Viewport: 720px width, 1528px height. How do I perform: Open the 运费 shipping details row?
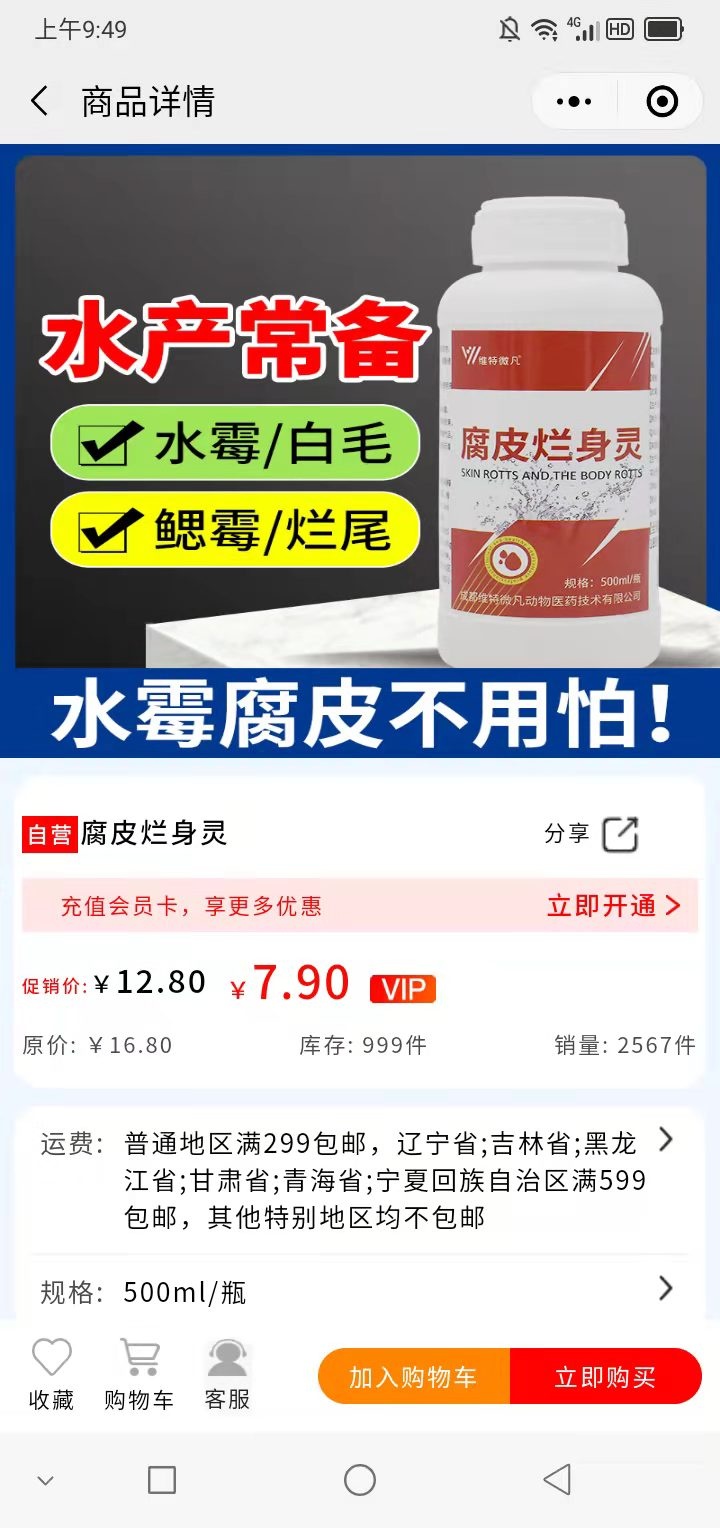(x=360, y=1178)
